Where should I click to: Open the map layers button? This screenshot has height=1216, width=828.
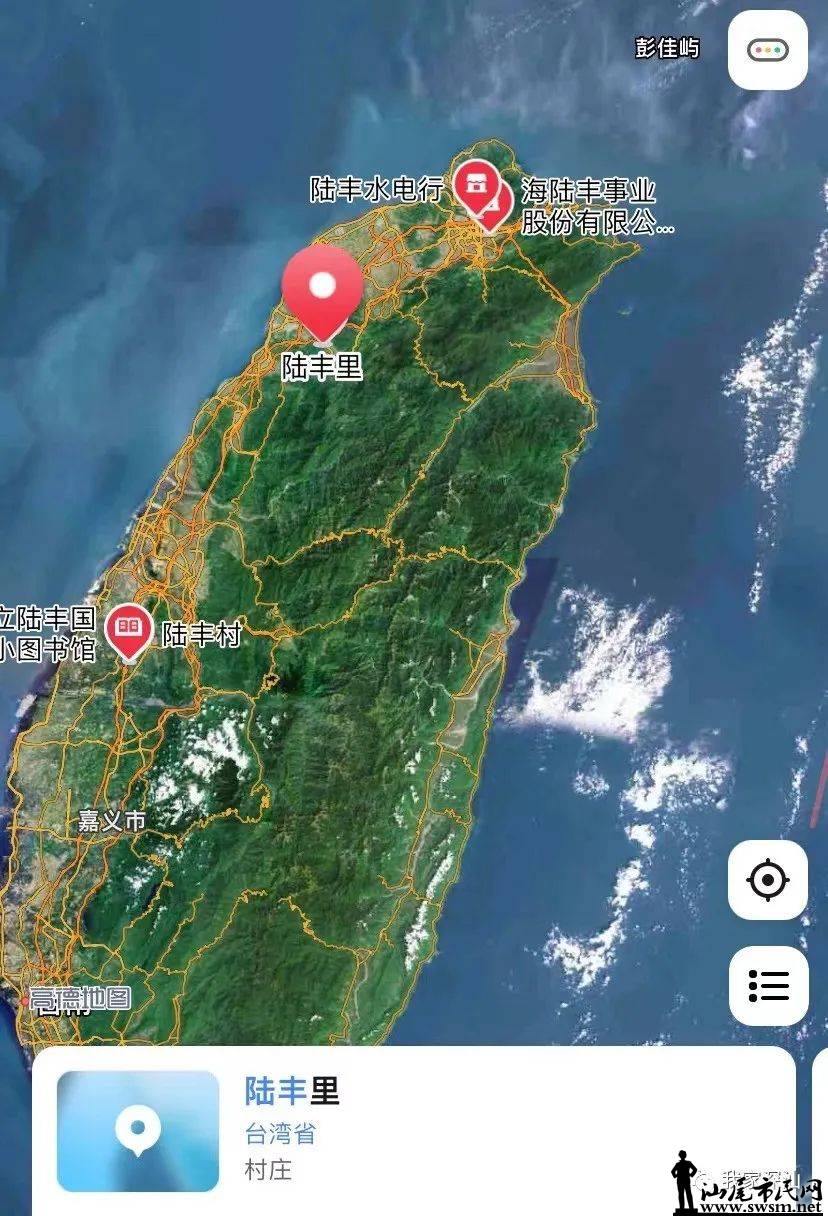(x=767, y=50)
